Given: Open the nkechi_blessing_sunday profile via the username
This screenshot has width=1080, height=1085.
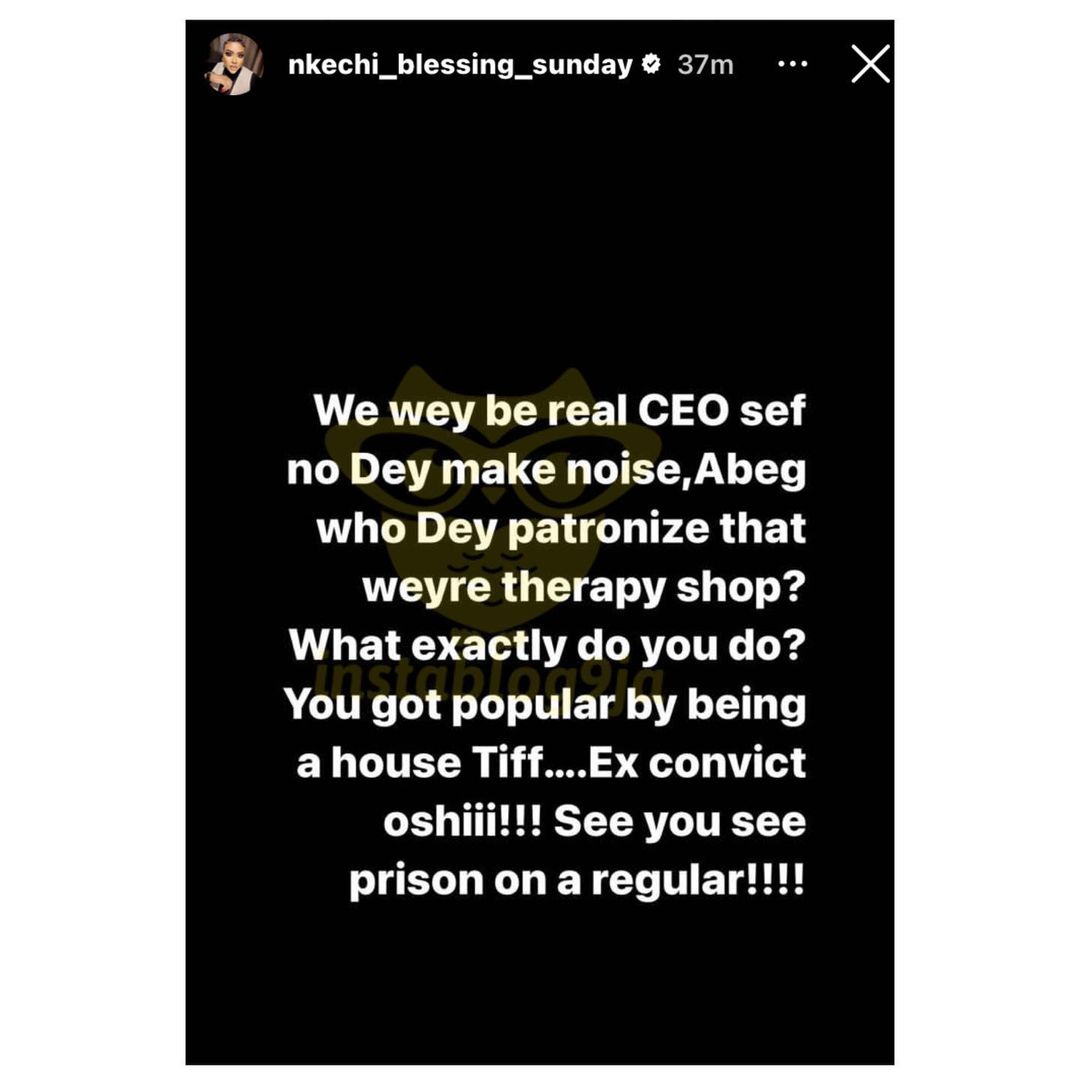Looking at the screenshot, I should (460, 65).
